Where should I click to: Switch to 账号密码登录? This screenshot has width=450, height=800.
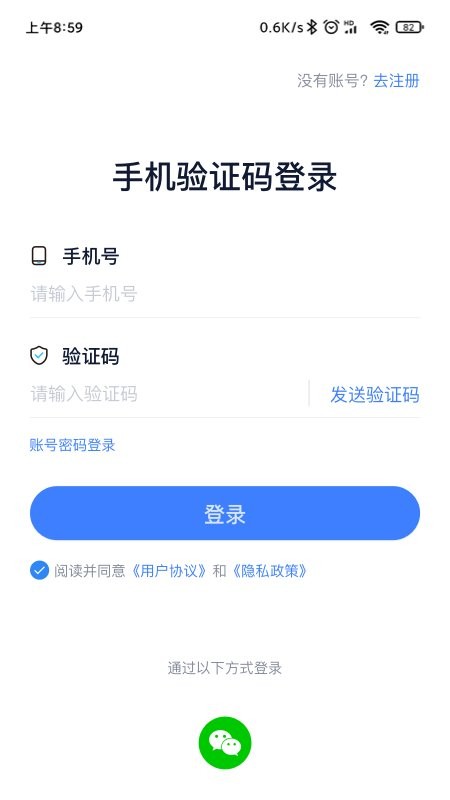72,445
